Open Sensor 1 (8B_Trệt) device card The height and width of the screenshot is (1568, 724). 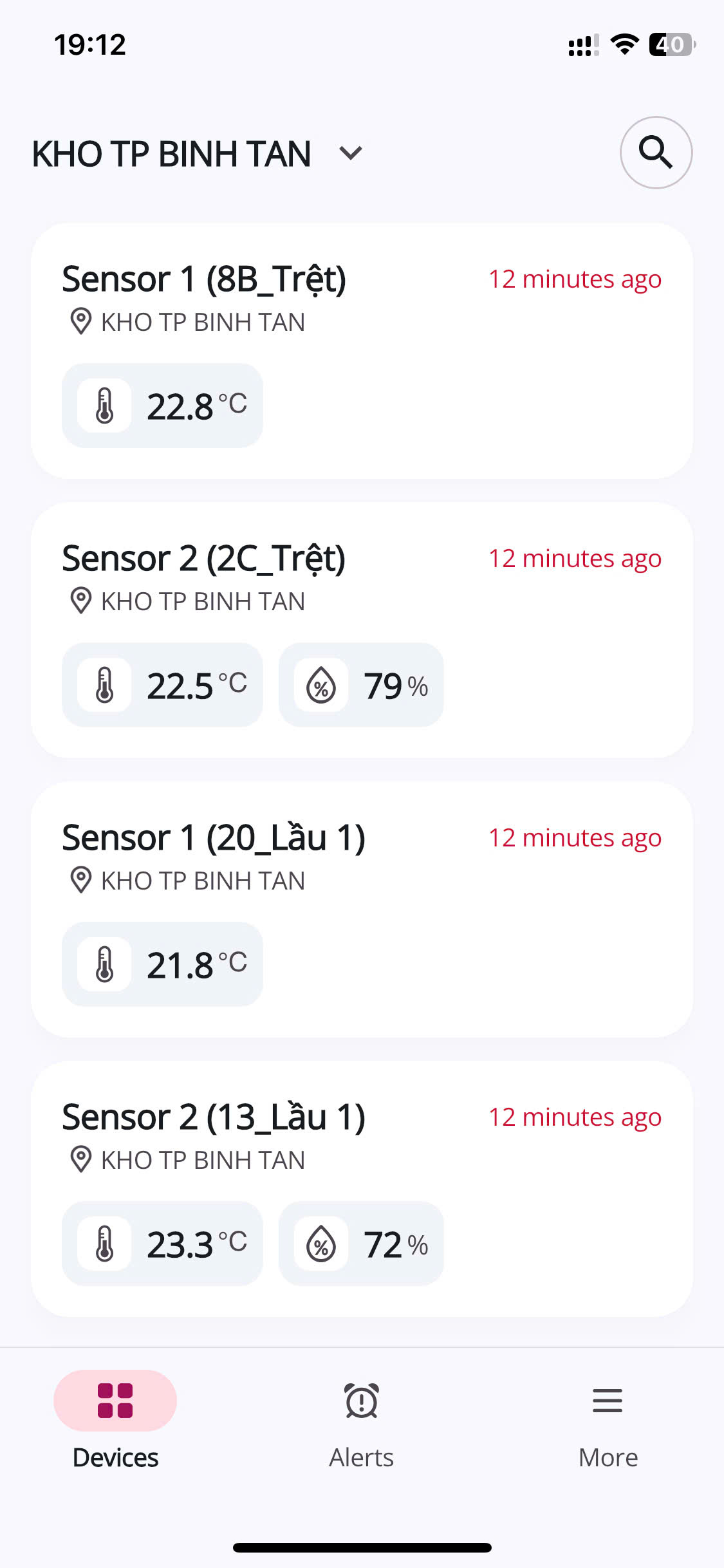(x=362, y=351)
